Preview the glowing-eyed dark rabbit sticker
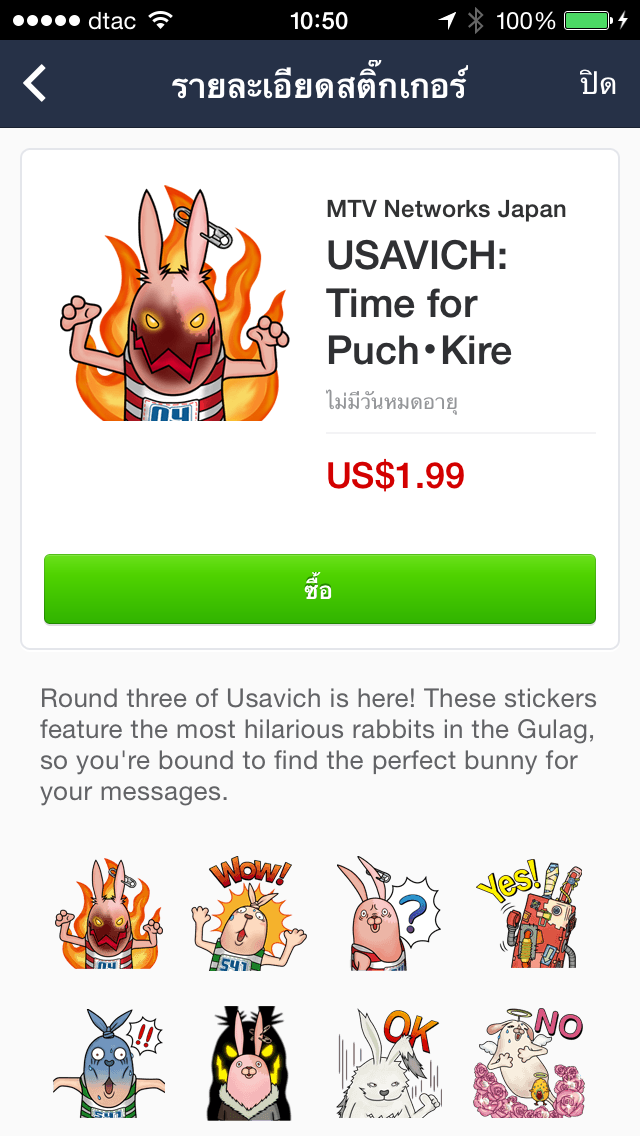The height and width of the screenshot is (1136, 640). [x=248, y=1062]
